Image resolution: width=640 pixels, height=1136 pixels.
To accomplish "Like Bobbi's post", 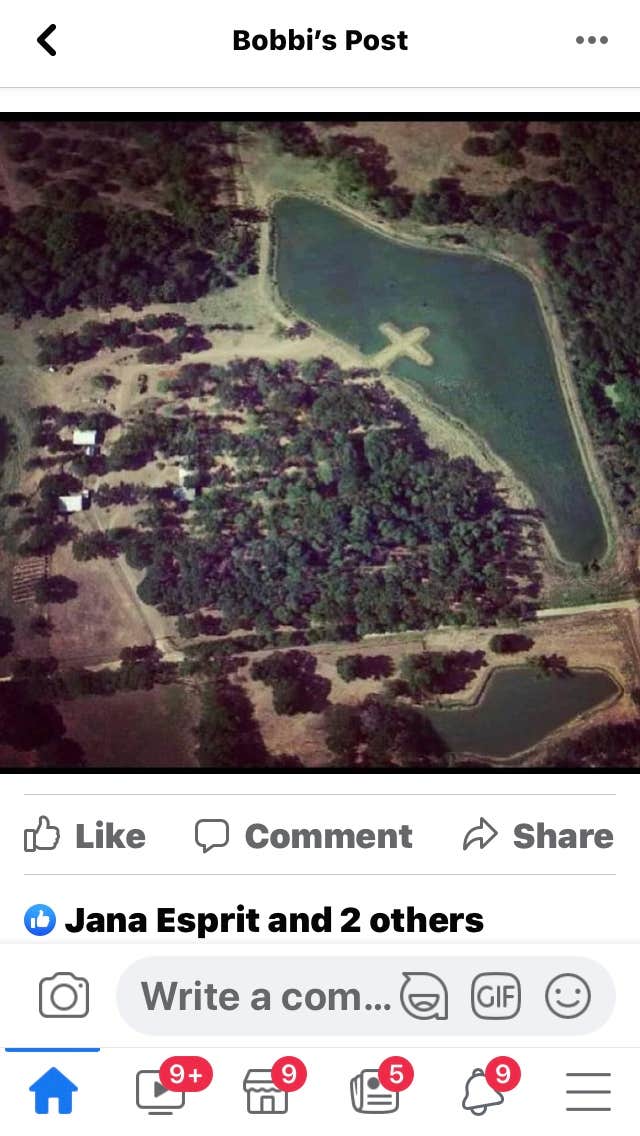I will click(x=85, y=836).
